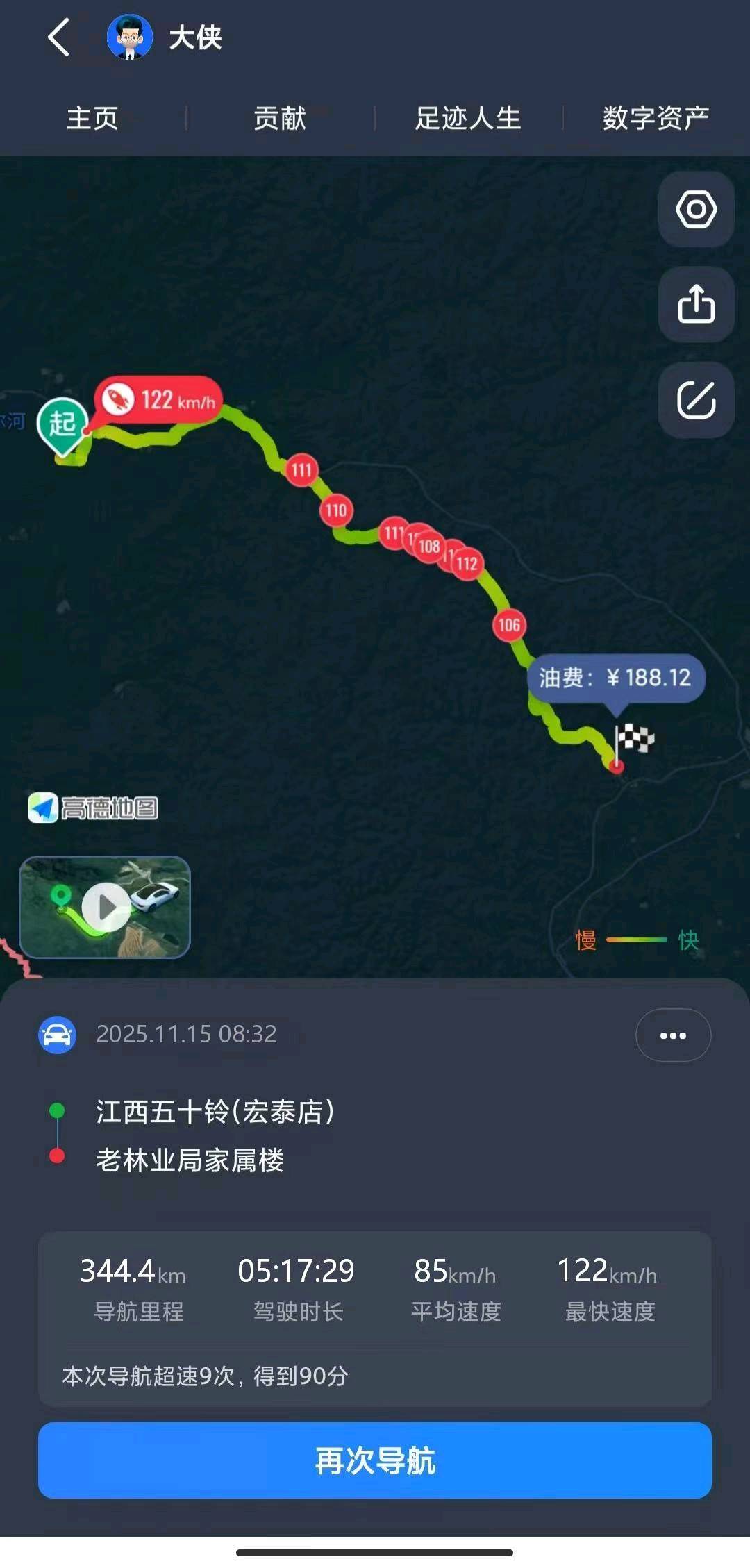Share this driving track

click(x=696, y=304)
